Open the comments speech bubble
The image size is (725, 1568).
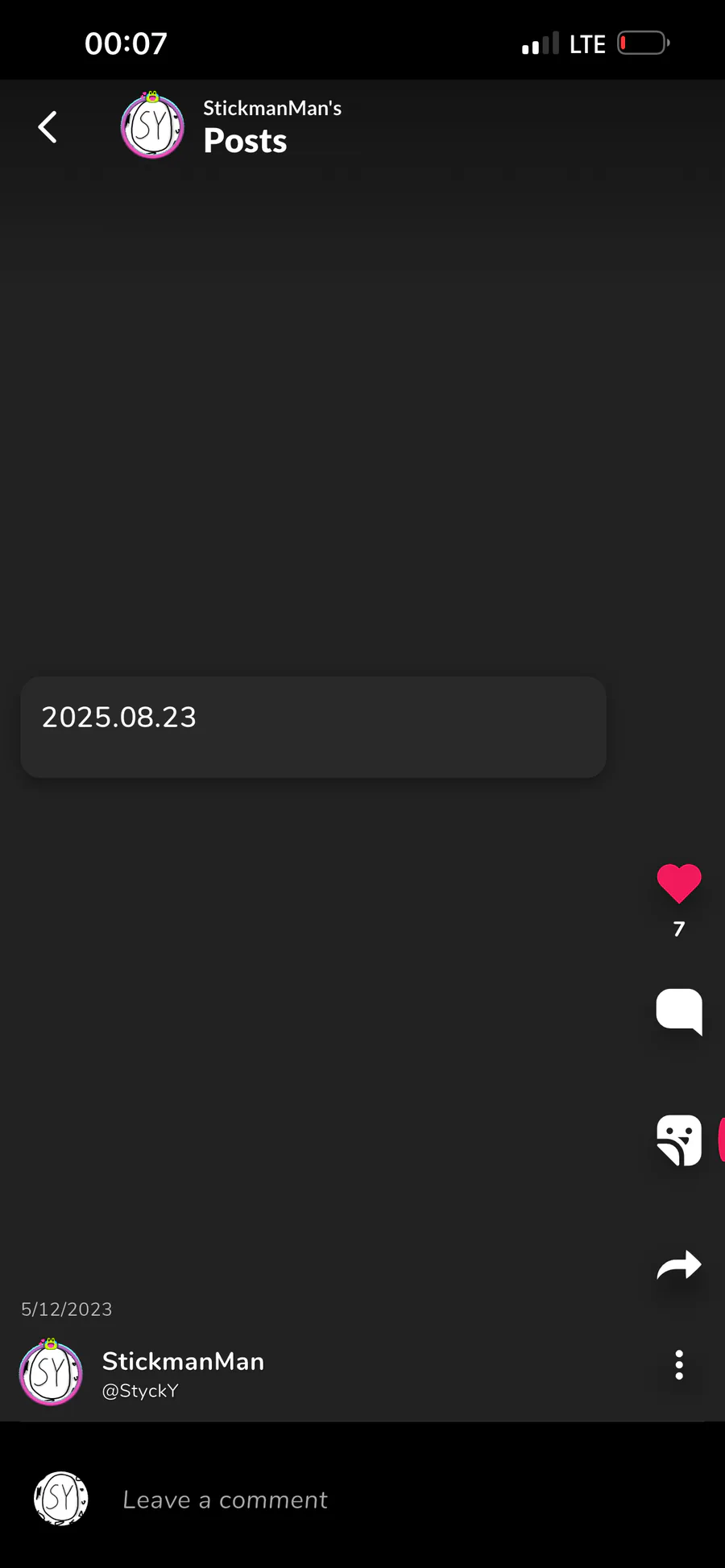(679, 1011)
